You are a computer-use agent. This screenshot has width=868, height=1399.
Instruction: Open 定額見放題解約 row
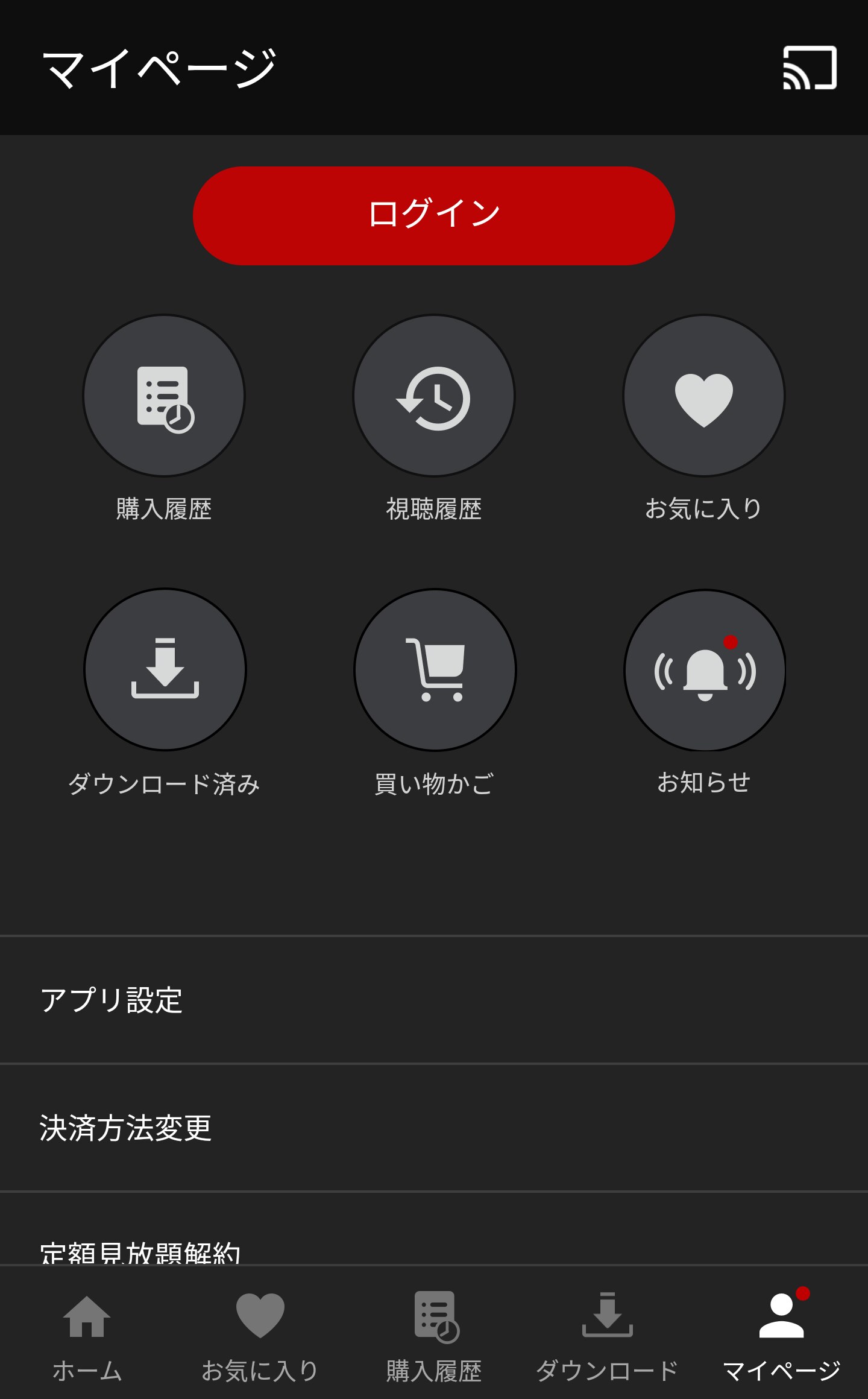pyautogui.click(x=434, y=1229)
